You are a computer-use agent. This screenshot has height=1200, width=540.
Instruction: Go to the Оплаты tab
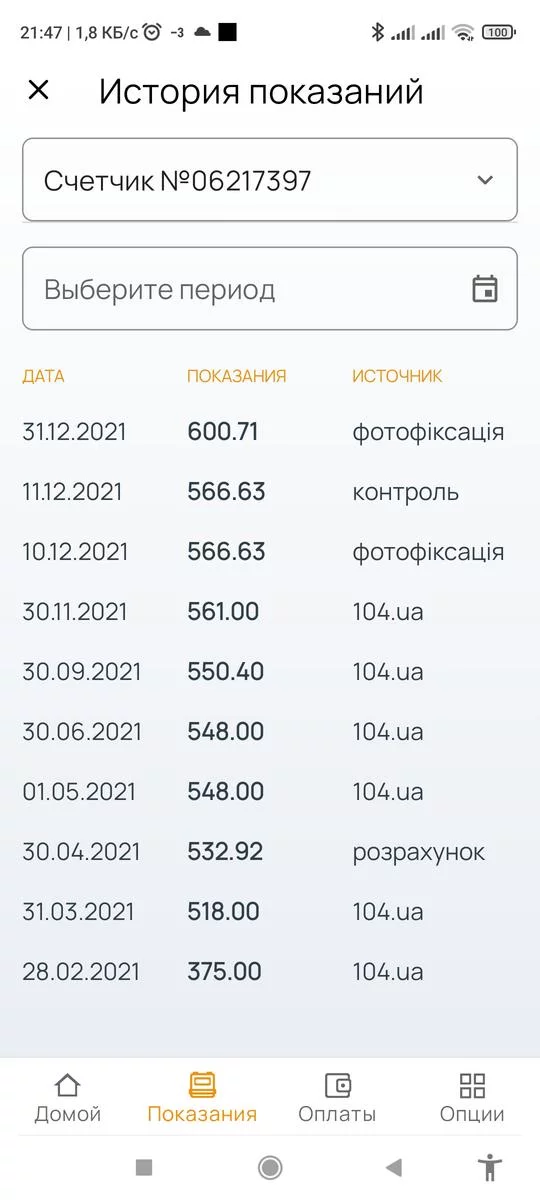[x=337, y=1098]
